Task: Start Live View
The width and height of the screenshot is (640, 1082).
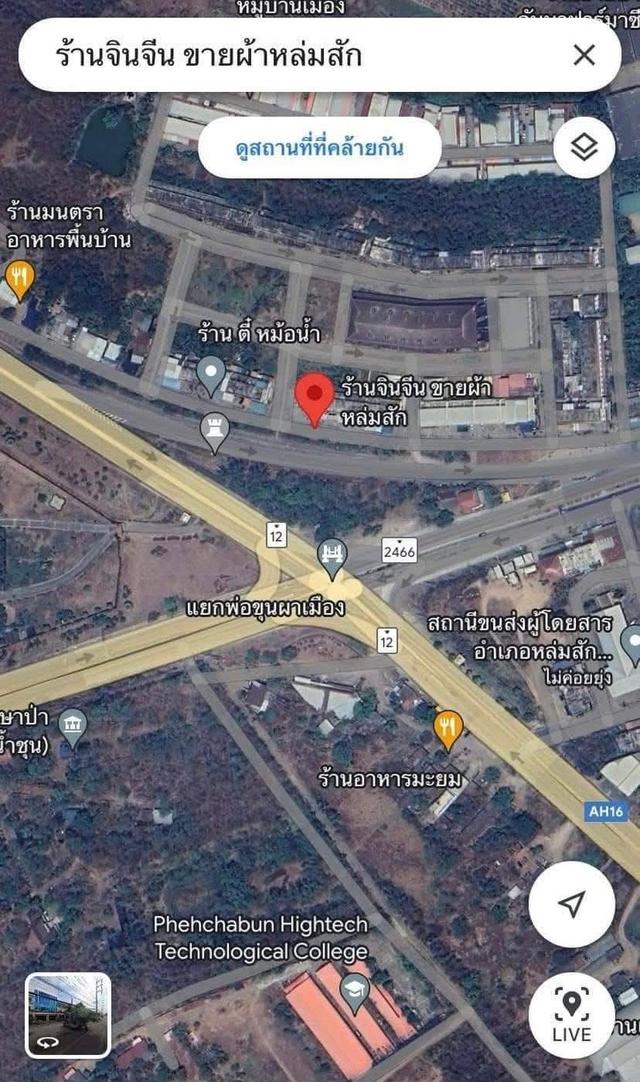Action: (x=571, y=1016)
